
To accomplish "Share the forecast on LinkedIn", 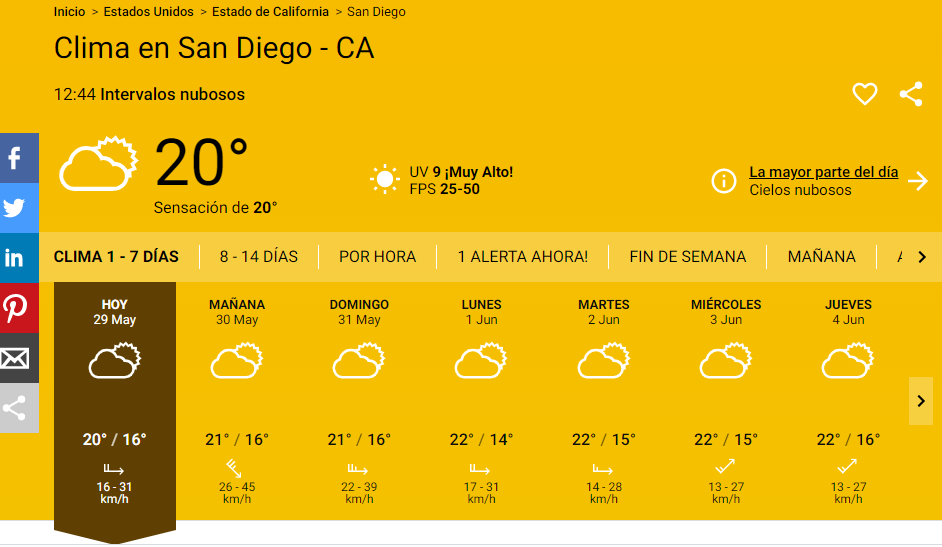I will (16, 258).
